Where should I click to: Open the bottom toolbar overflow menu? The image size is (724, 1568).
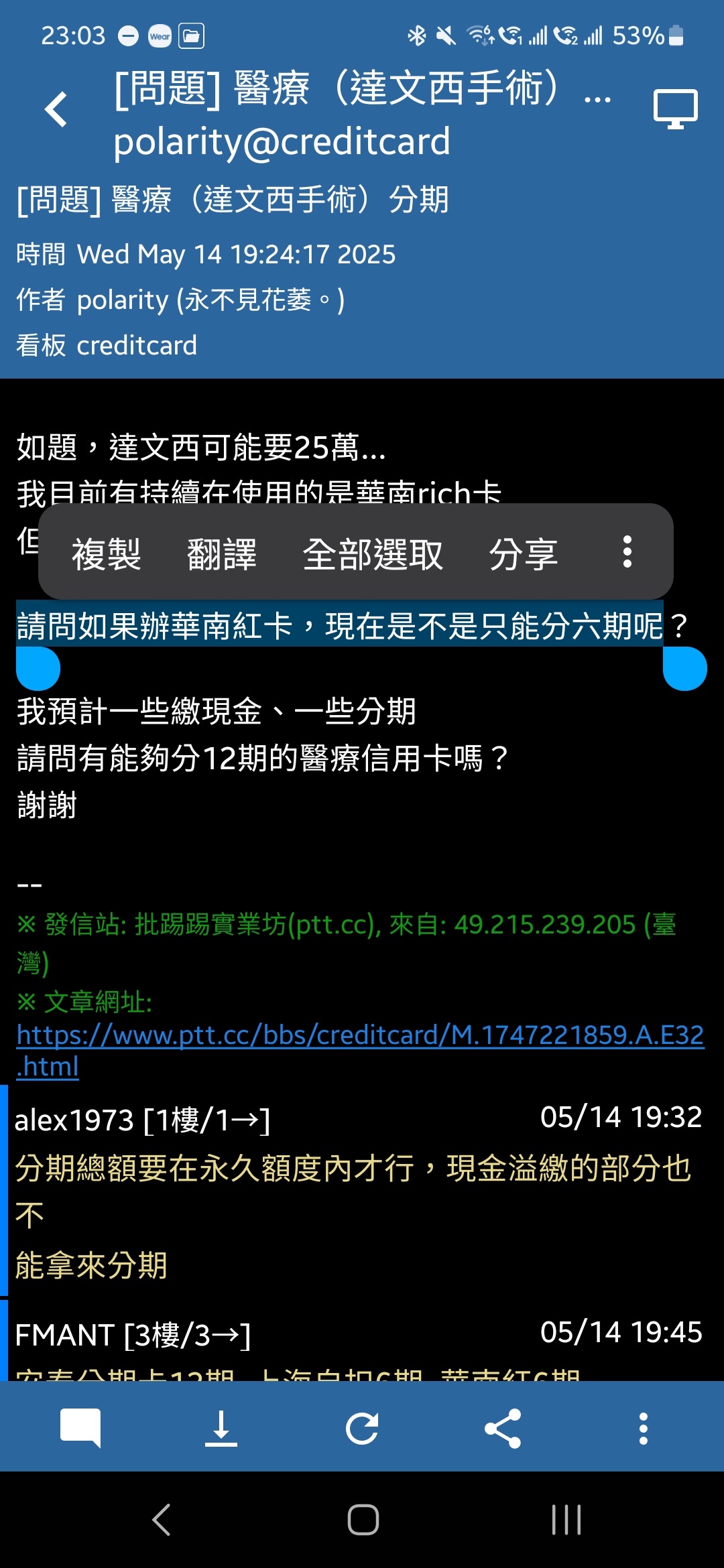(644, 1428)
